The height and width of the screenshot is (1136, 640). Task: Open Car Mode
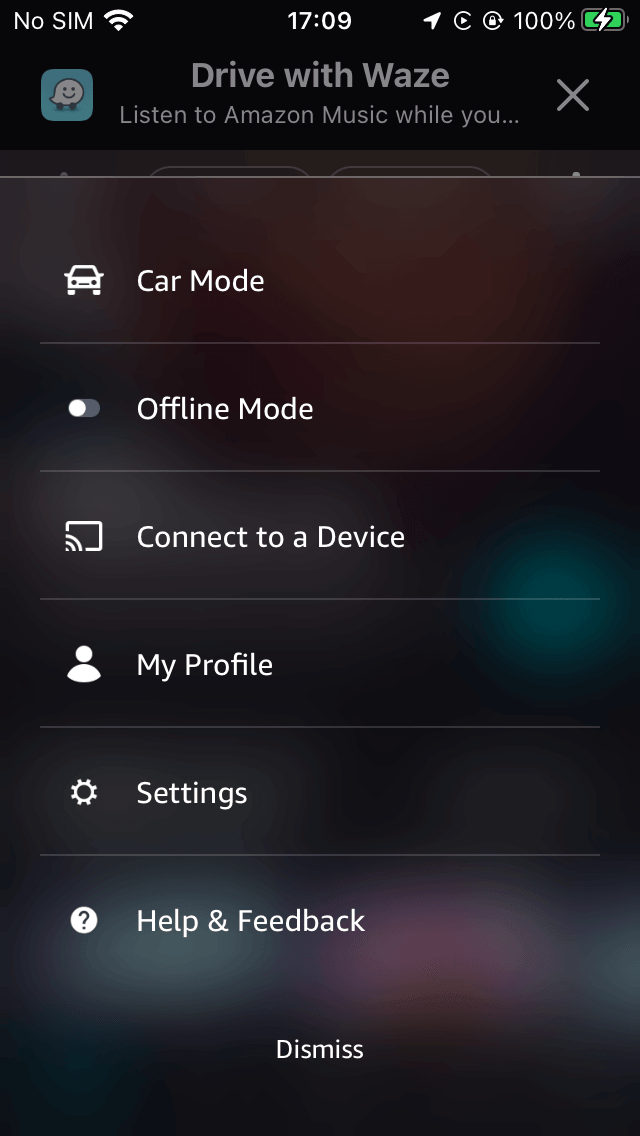(200, 281)
